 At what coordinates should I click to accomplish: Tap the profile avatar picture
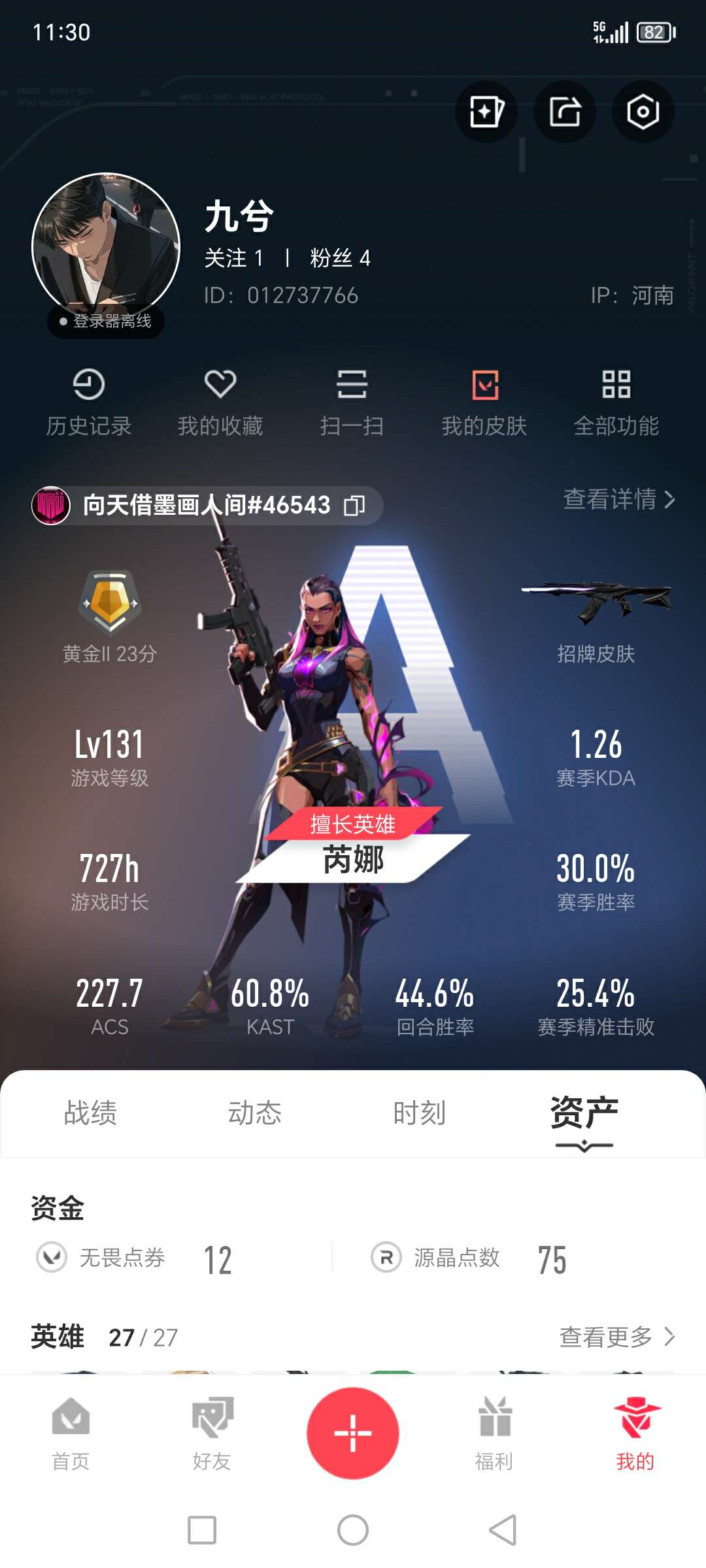click(x=106, y=247)
